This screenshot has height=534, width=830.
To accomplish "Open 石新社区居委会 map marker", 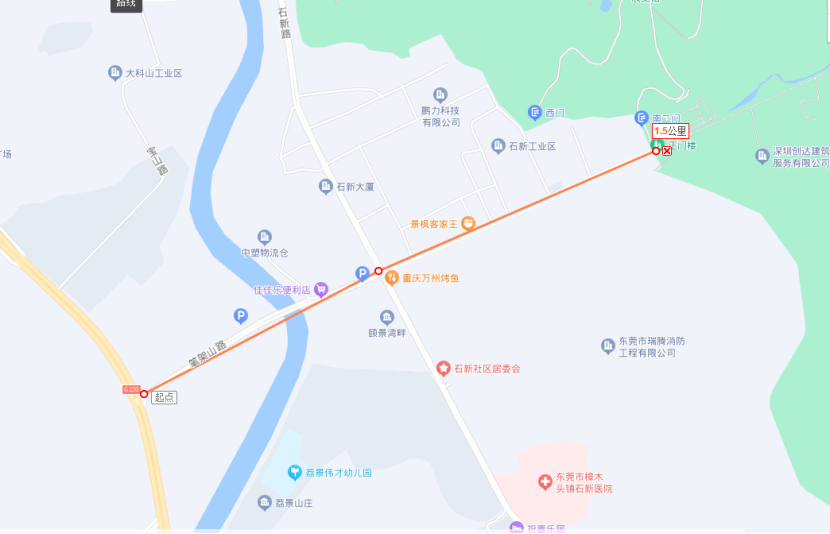I will click(443, 369).
